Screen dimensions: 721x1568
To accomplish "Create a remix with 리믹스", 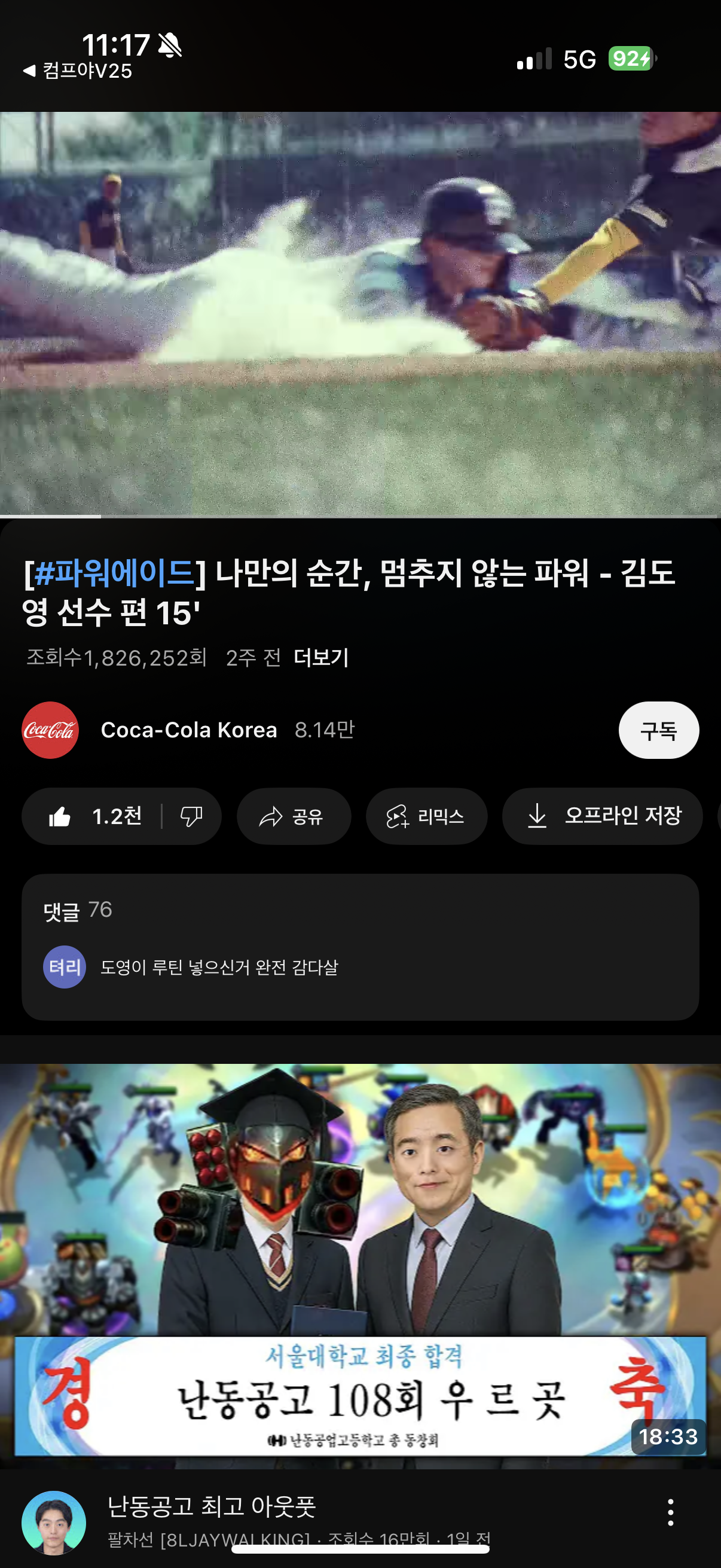I will 426,816.
